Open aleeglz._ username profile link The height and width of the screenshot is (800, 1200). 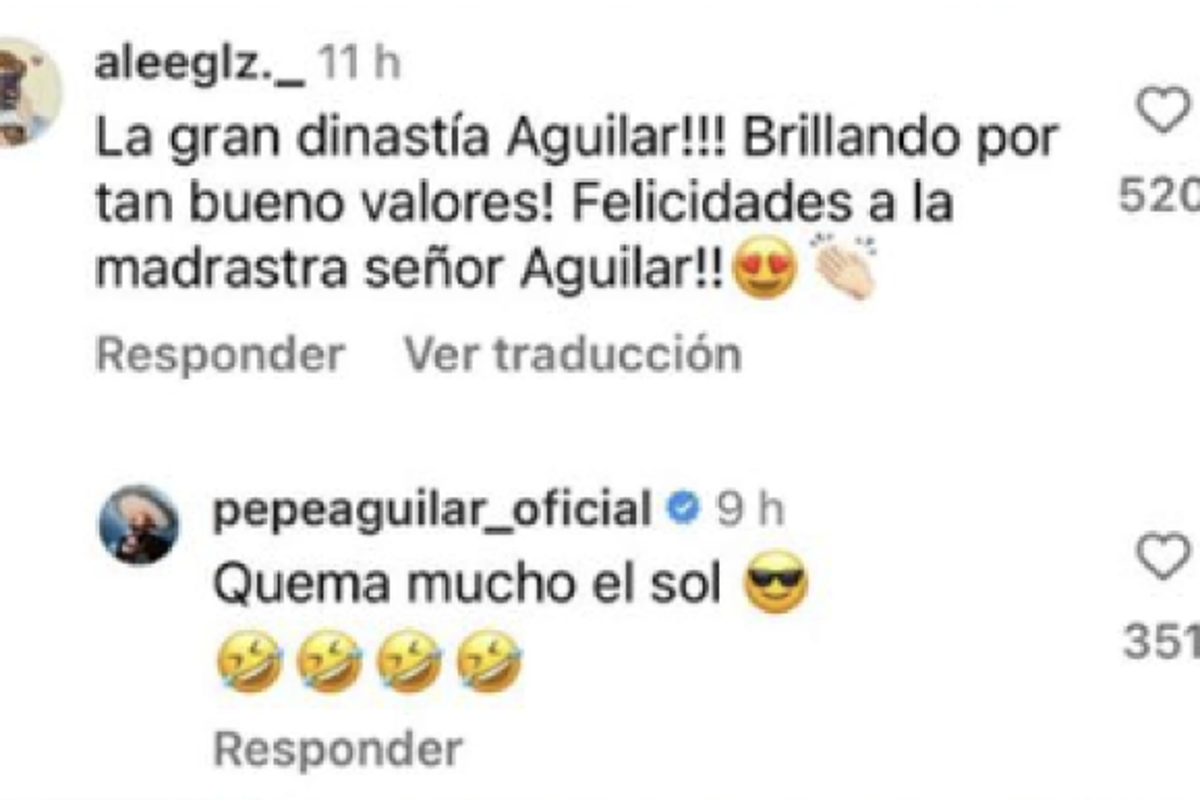tap(197, 65)
